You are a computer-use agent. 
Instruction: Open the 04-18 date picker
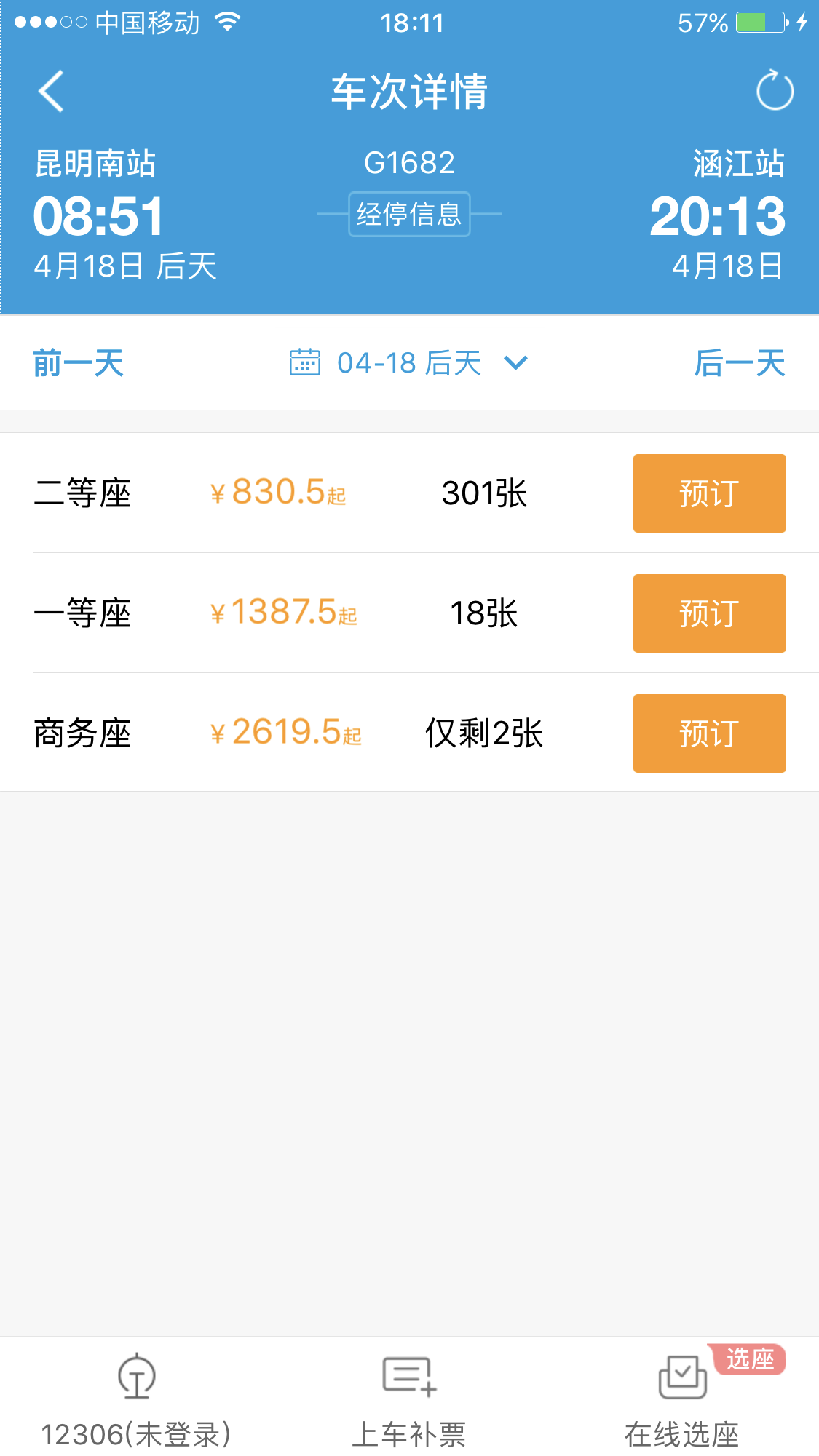(x=408, y=363)
